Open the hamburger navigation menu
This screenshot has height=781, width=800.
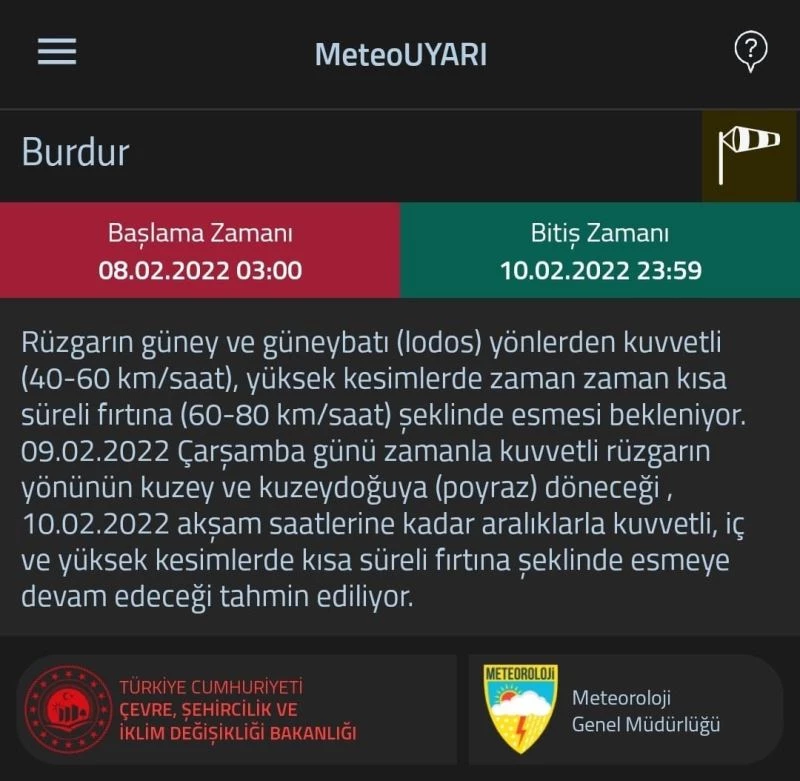(x=57, y=52)
